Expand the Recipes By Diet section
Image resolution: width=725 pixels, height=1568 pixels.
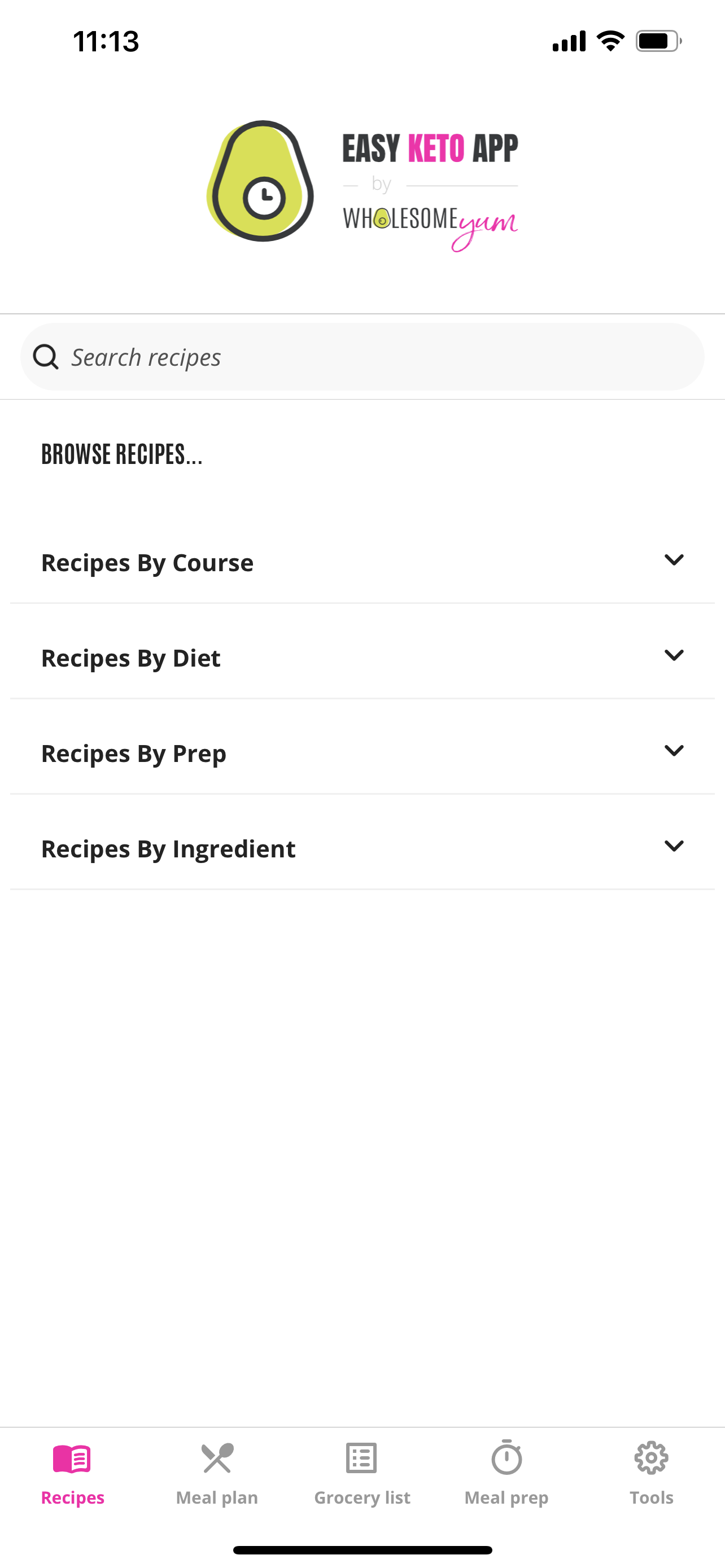pyautogui.click(x=362, y=658)
